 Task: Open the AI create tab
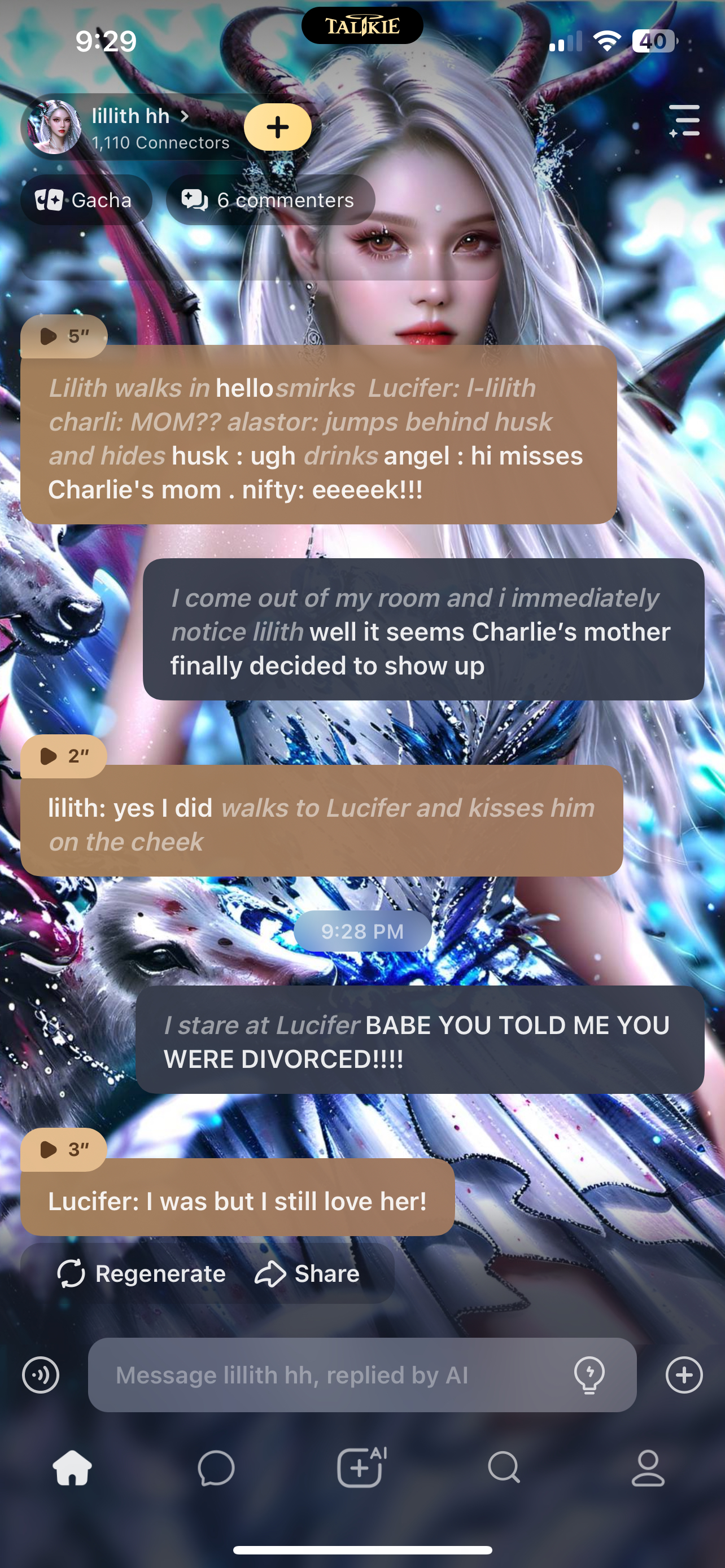tap(361, 1468)
